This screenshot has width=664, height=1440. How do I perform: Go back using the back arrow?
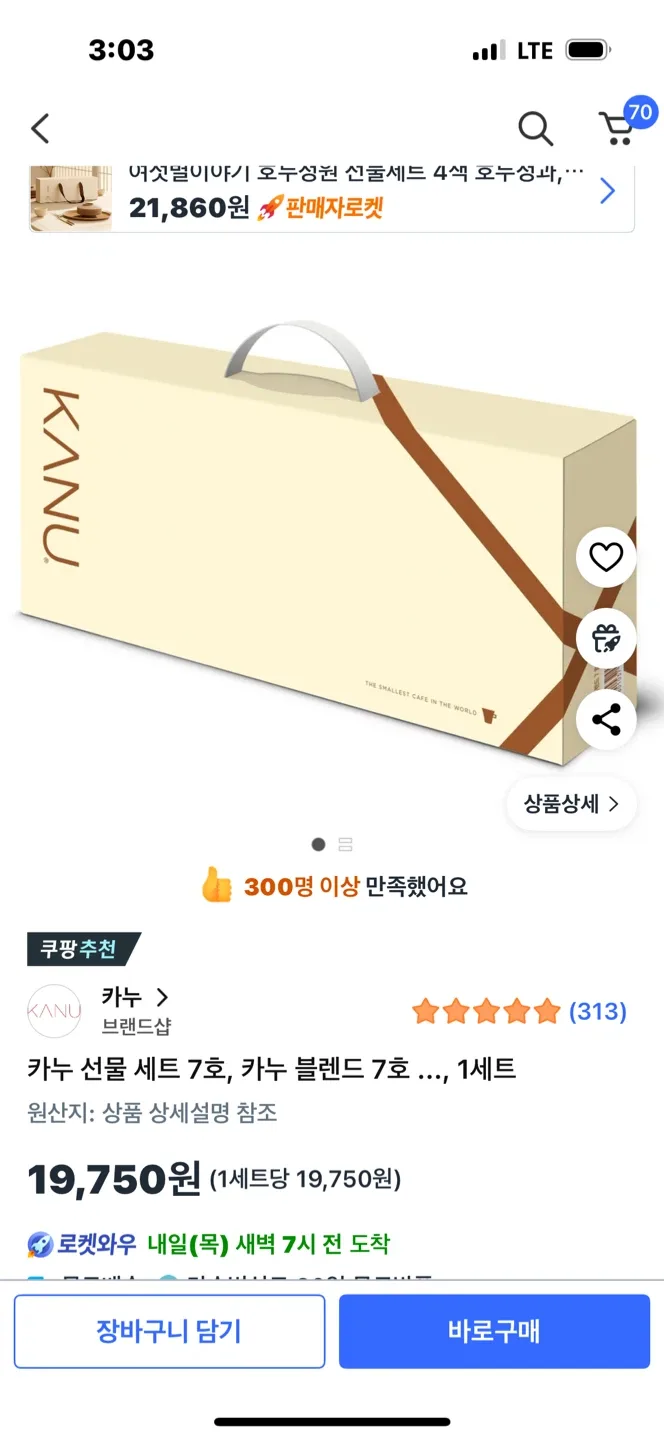pos(40,128)
